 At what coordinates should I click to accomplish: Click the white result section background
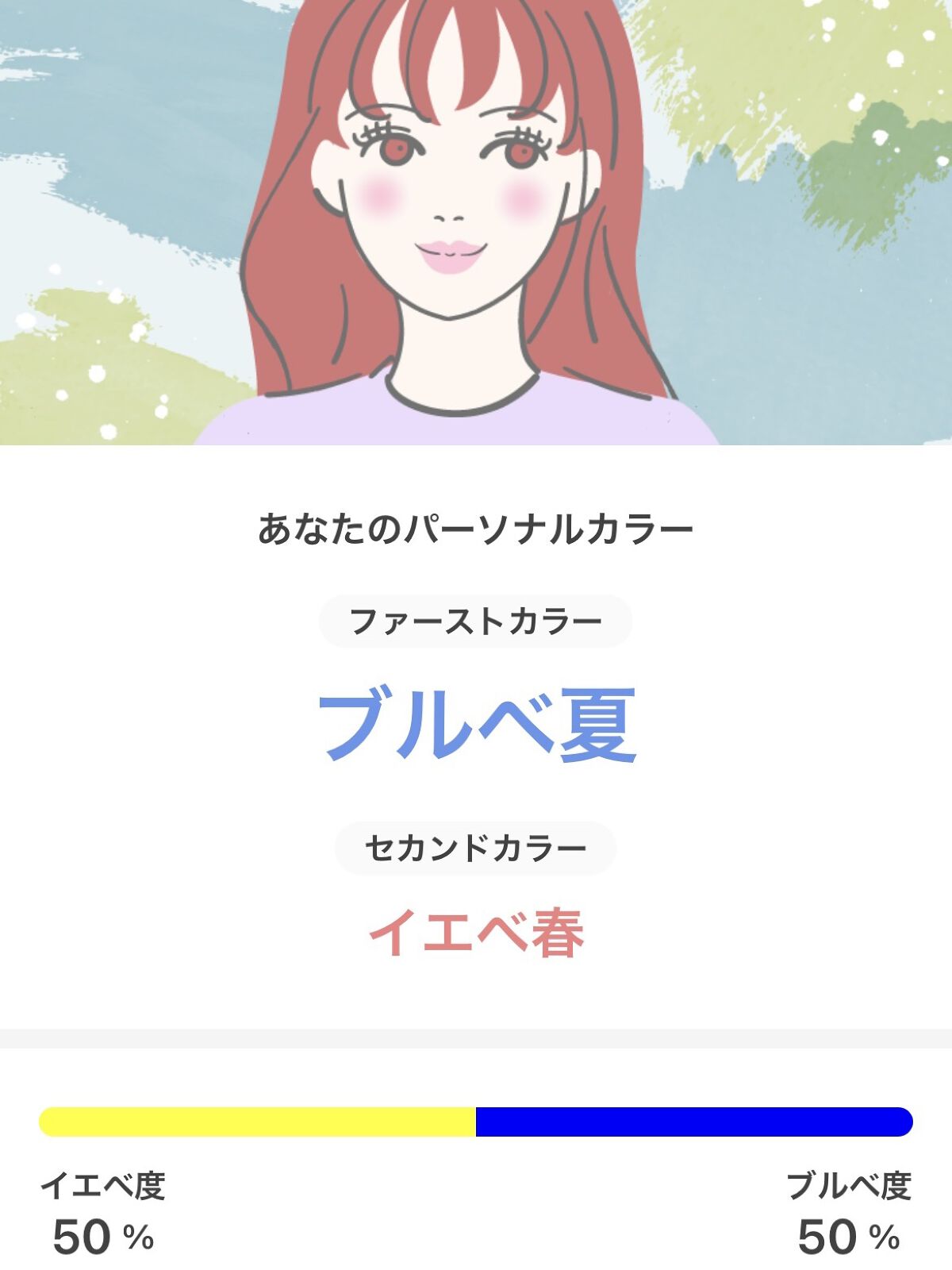(x=119, y=754)
